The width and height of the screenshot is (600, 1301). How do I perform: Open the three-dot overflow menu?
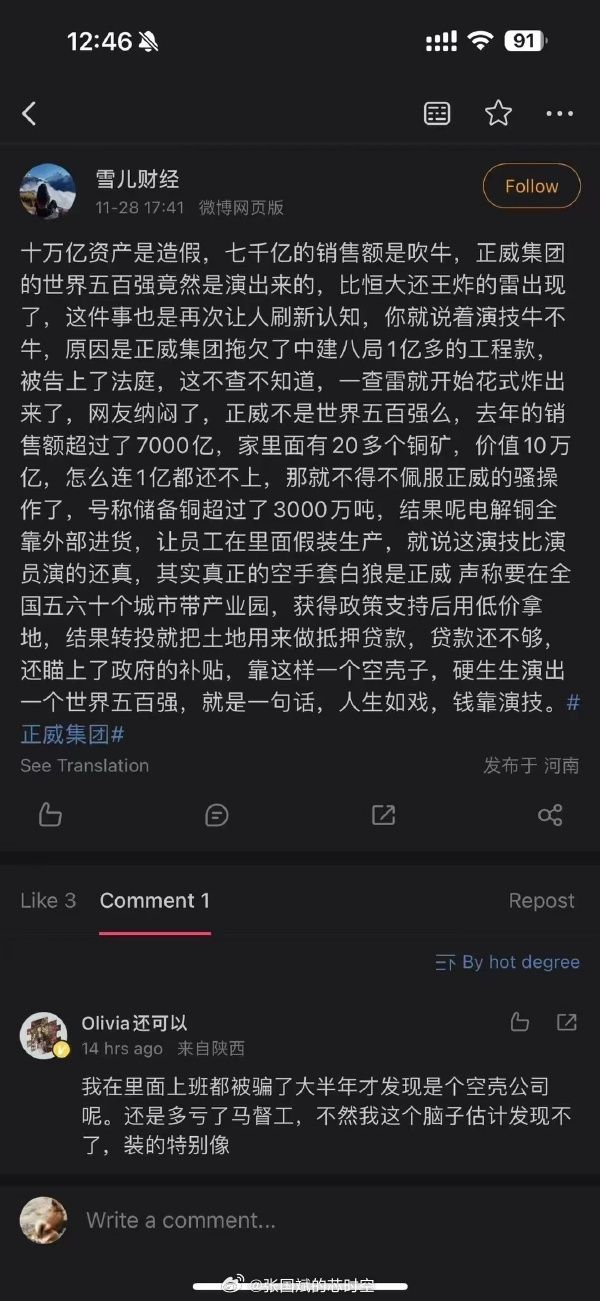[559, 113]
